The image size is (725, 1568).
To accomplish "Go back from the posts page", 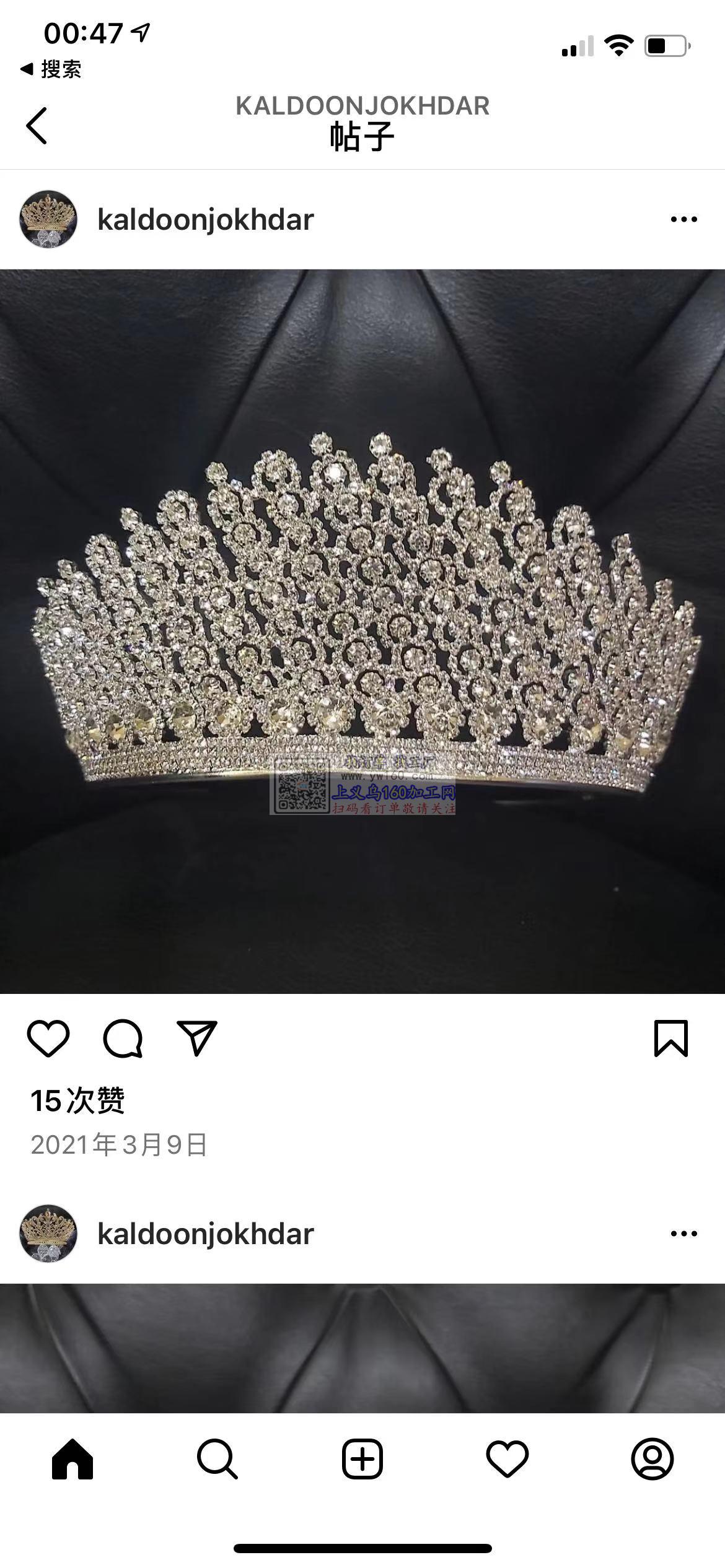I will click(37, 126).
